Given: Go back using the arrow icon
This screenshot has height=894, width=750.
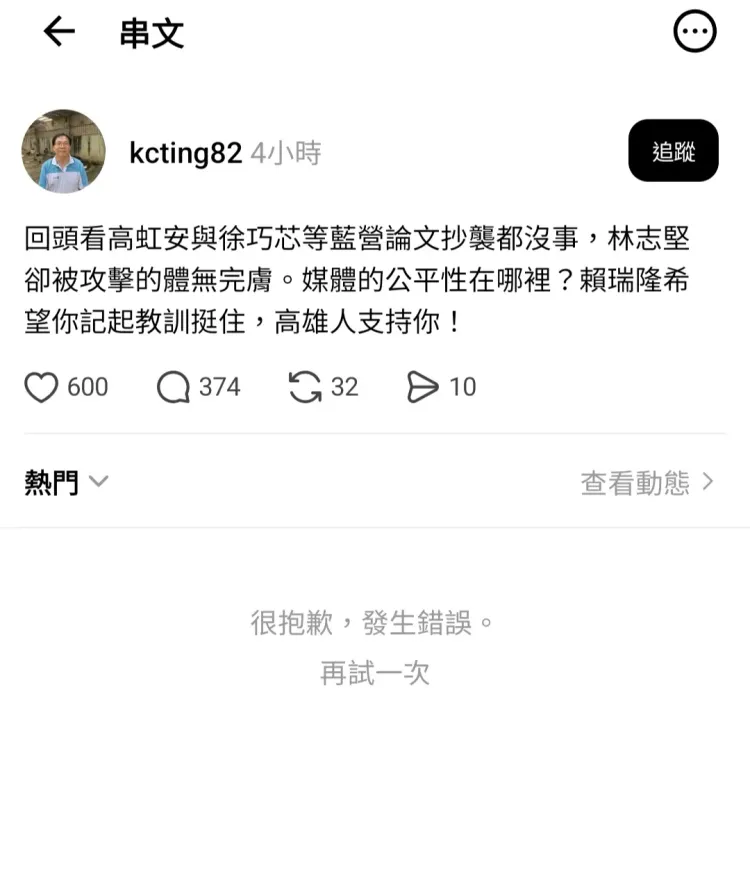Looking at the screenshot, I should [59, 32].
